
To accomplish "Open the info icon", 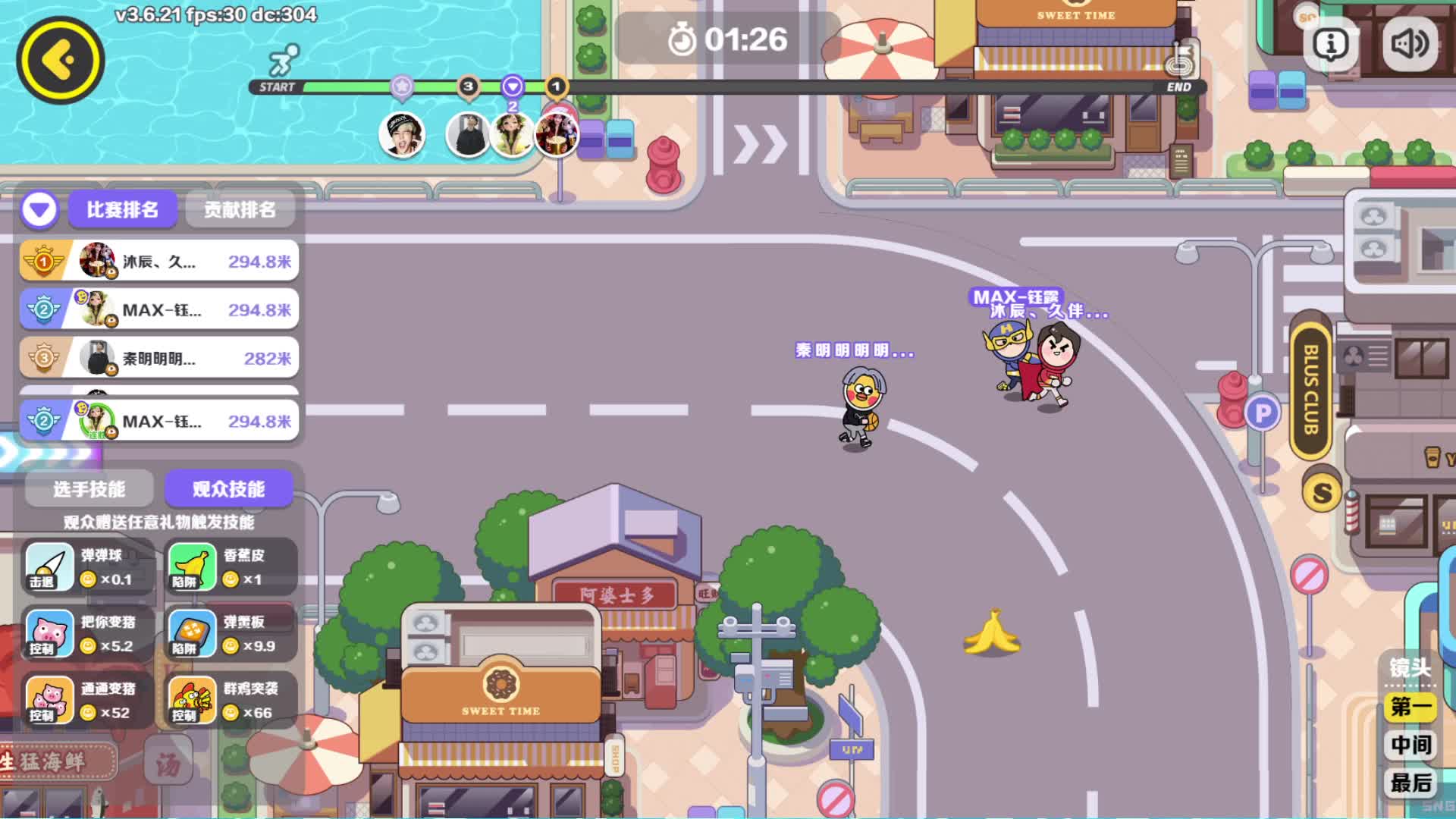I will coord(1330,45).
